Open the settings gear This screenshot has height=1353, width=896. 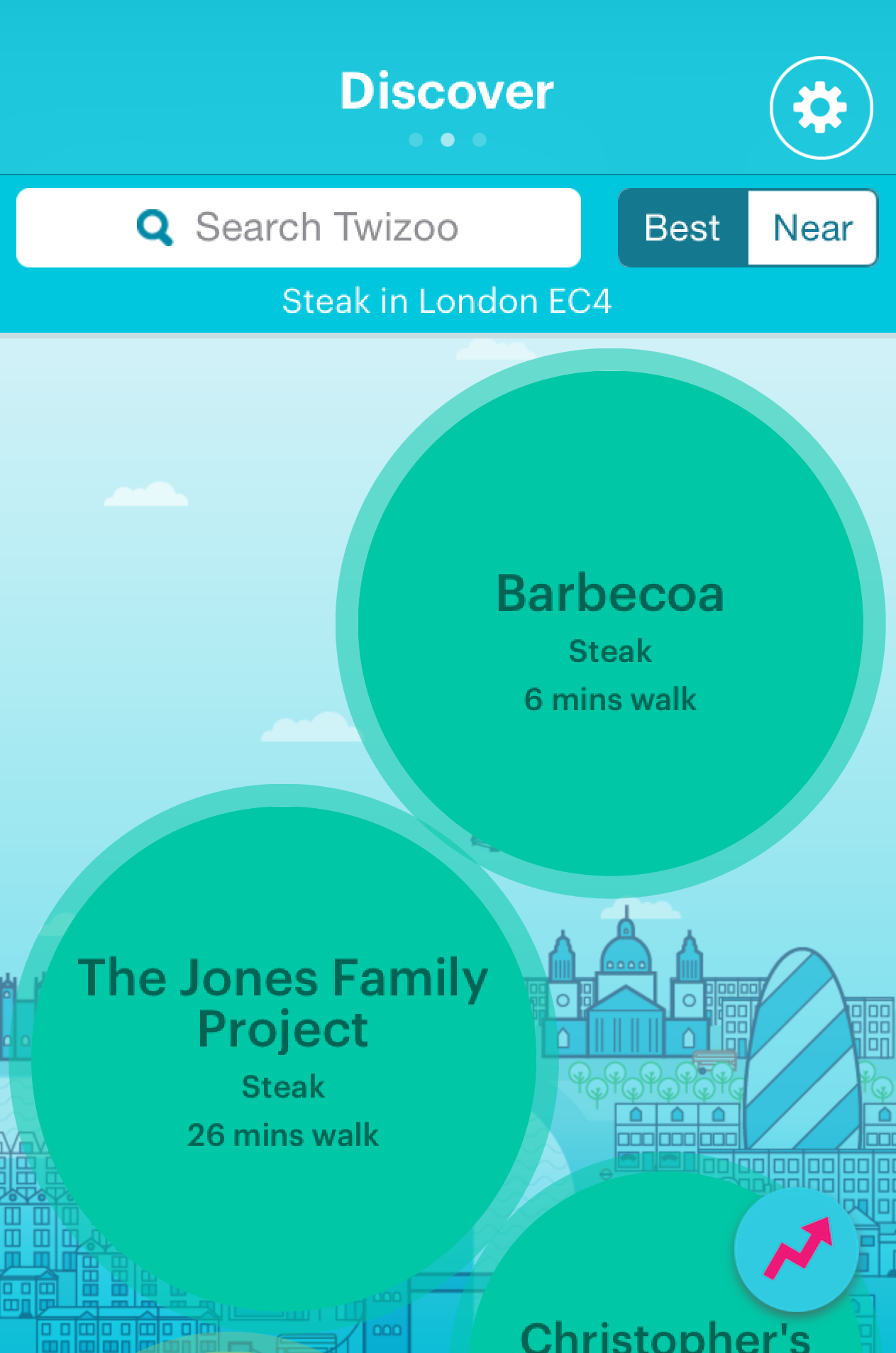pyautogui.click(x=821, y=108)
